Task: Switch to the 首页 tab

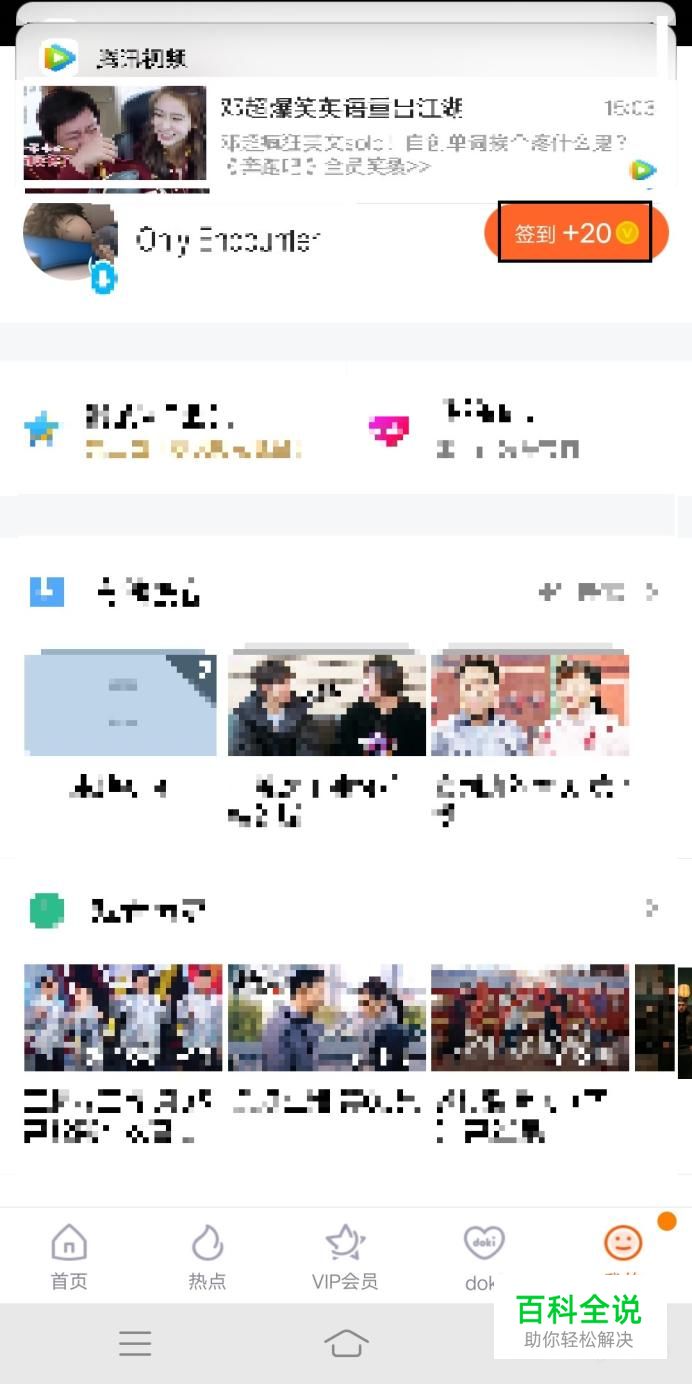Action: pos(69,1256)
